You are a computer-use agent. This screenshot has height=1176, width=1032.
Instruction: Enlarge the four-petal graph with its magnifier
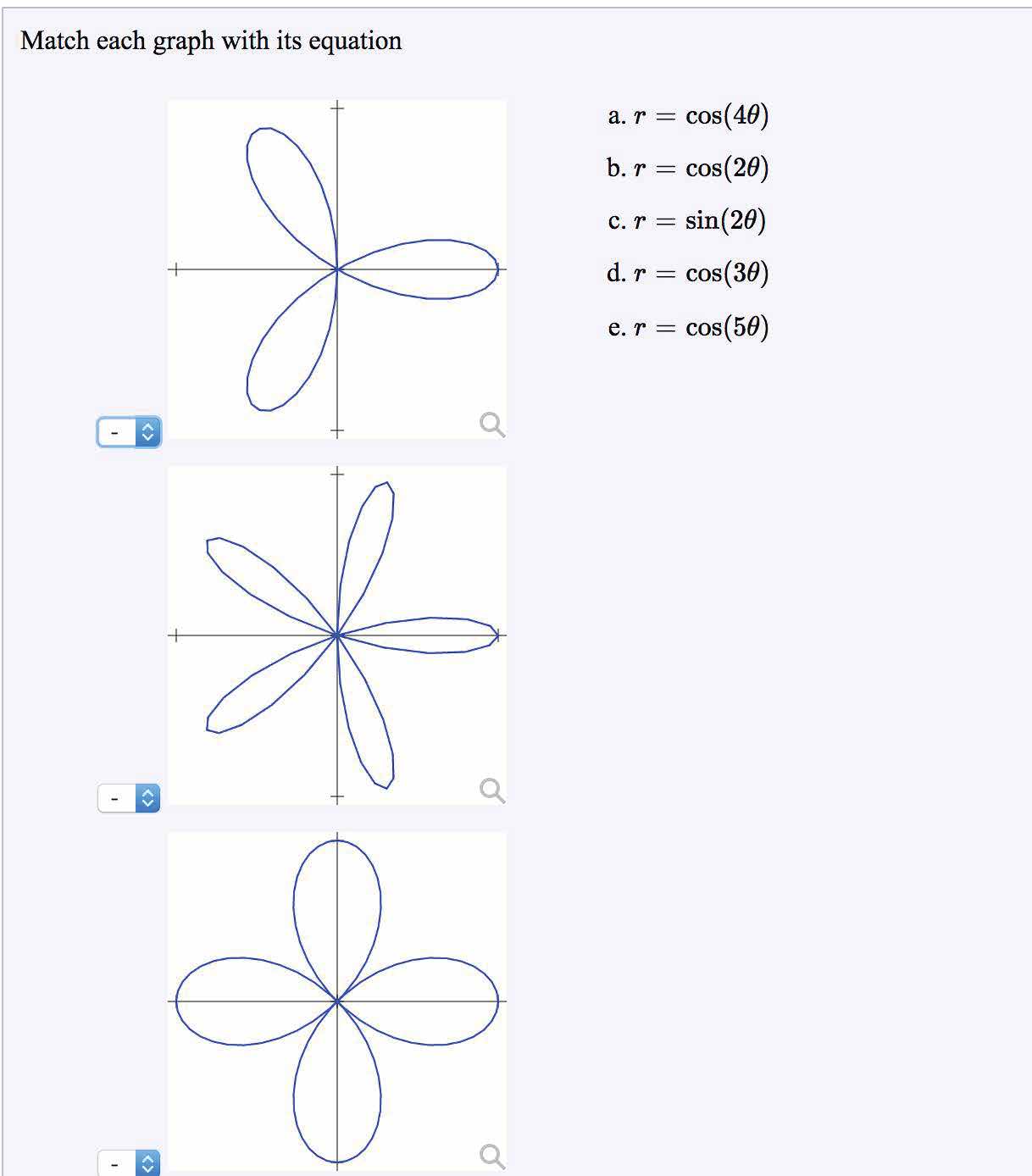point(491,1156)
